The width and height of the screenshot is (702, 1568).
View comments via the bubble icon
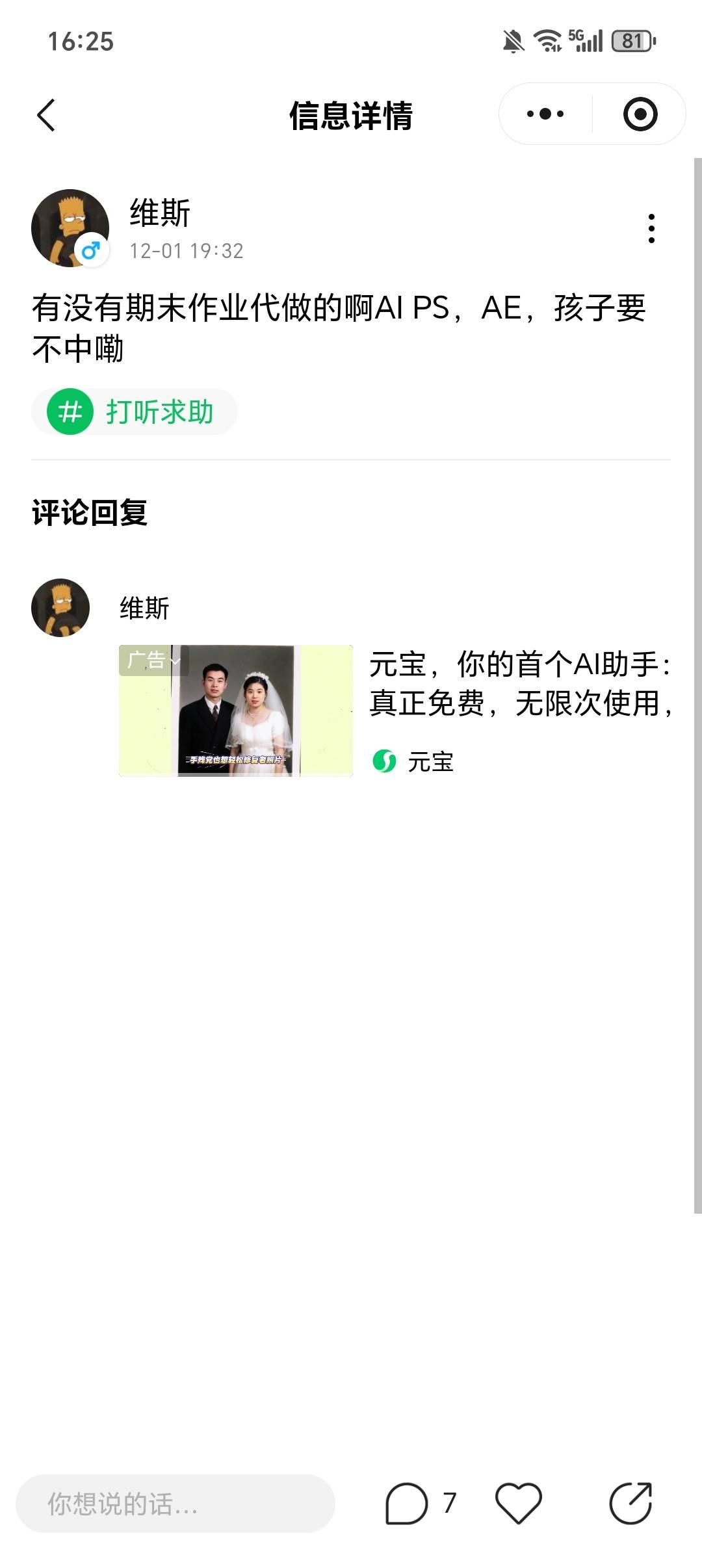click(407, 1504)
